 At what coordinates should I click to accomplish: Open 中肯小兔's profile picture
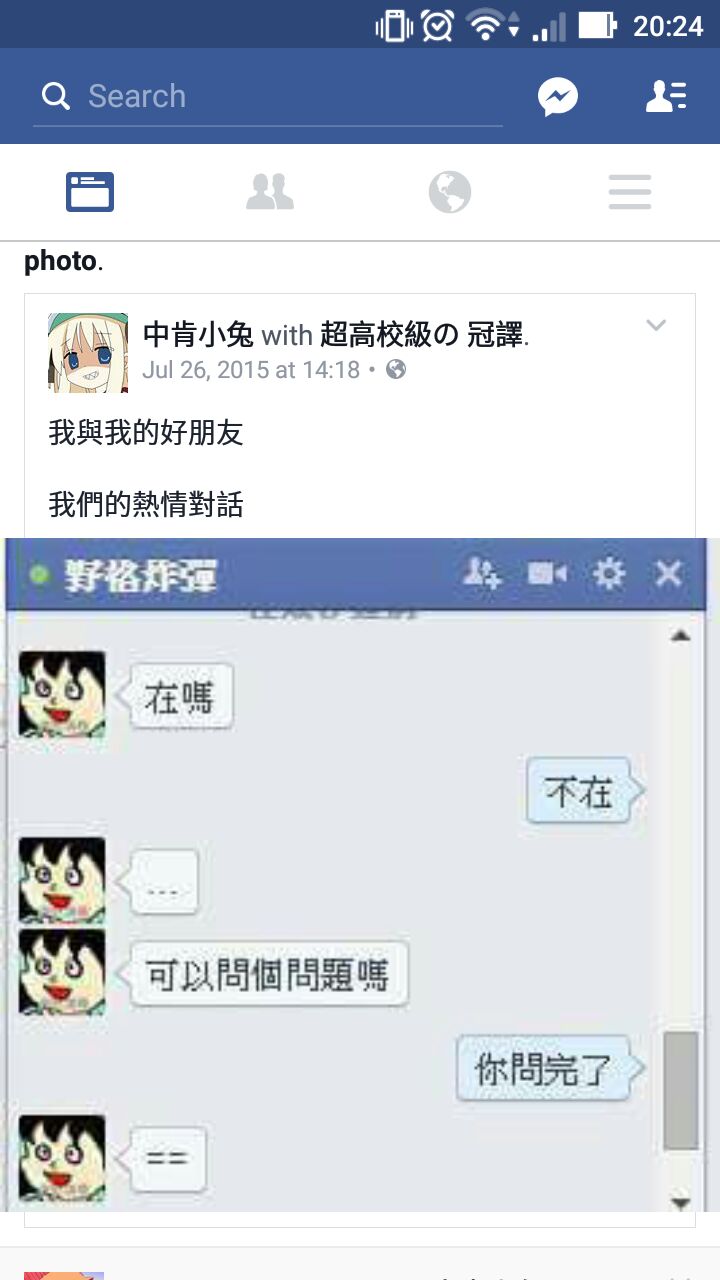tap(88, 352)
